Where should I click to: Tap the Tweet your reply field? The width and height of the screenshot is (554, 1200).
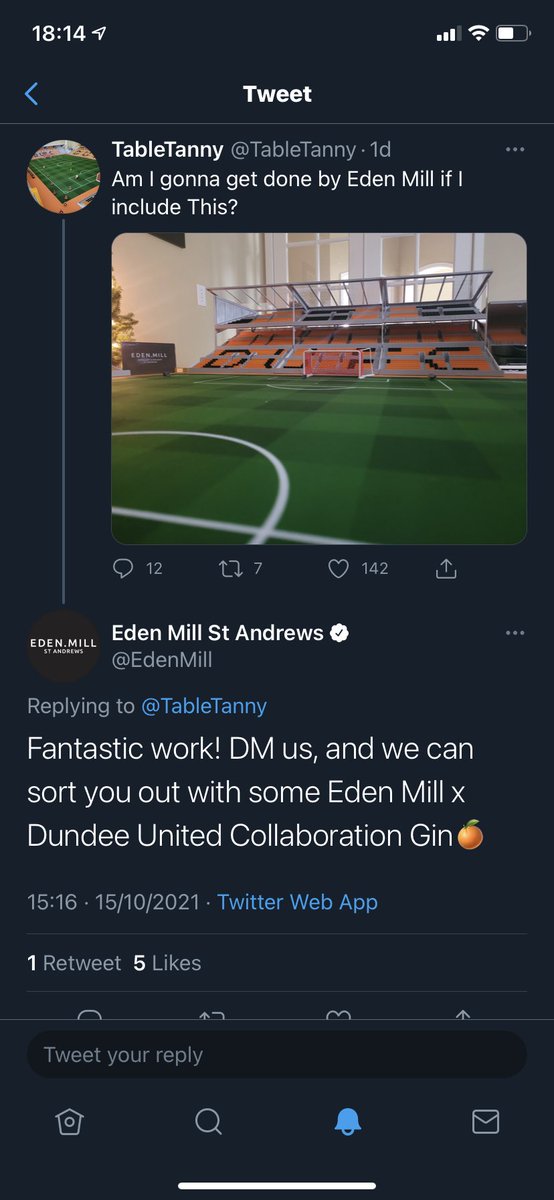point(277,1055)
